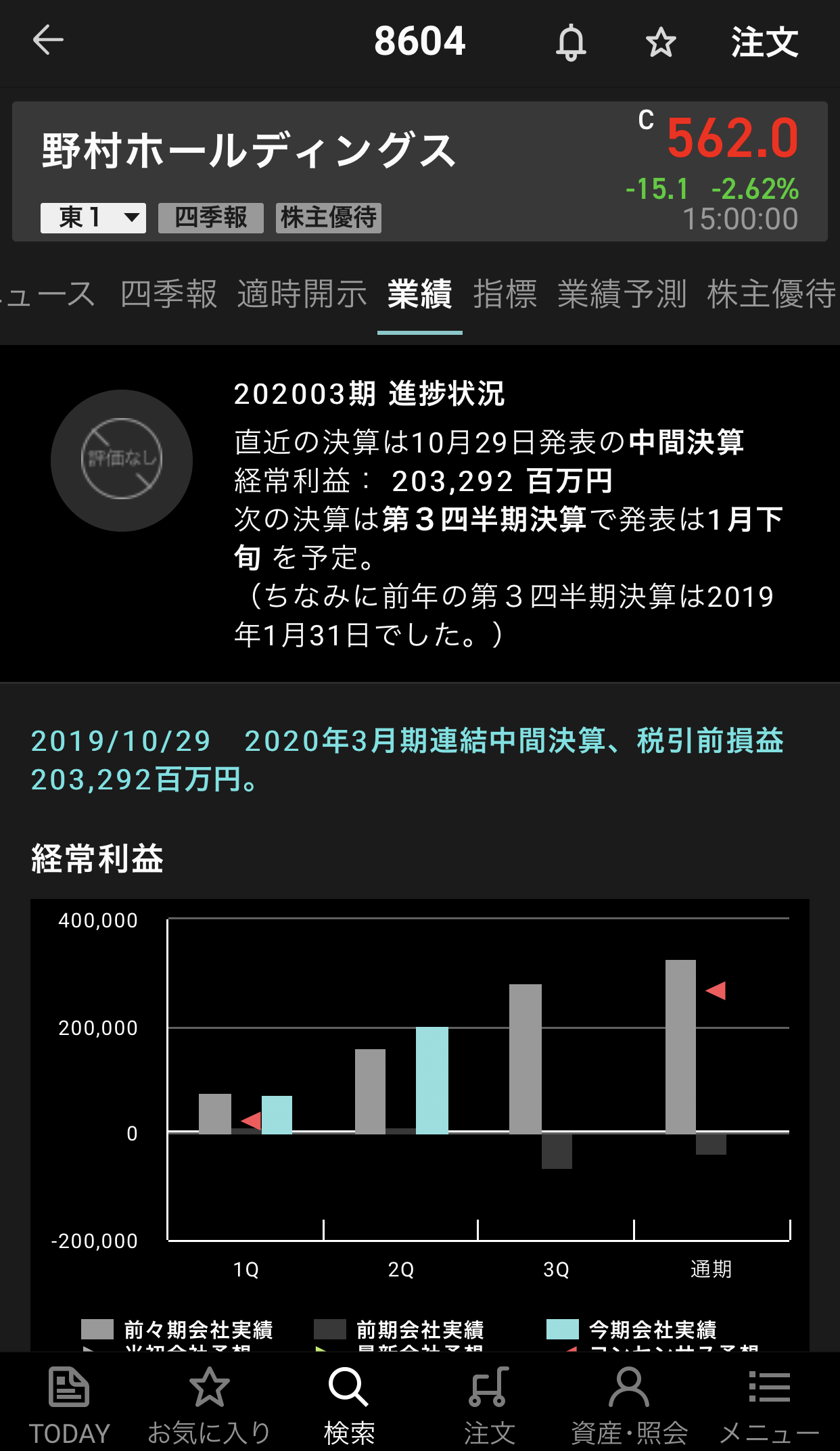The image size is (840, 1451).
Task: Open 資産・照会 in bottom navigation
Action: click(x=629, y=1404)
